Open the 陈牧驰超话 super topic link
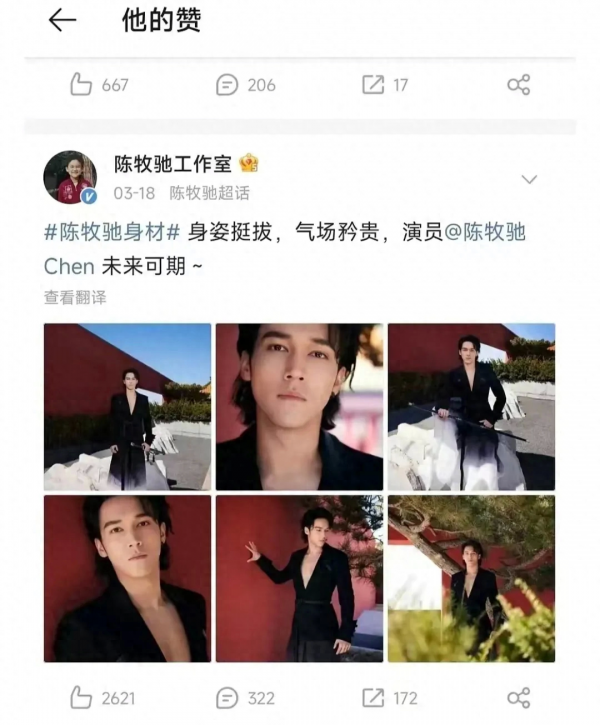 (209, 193)
